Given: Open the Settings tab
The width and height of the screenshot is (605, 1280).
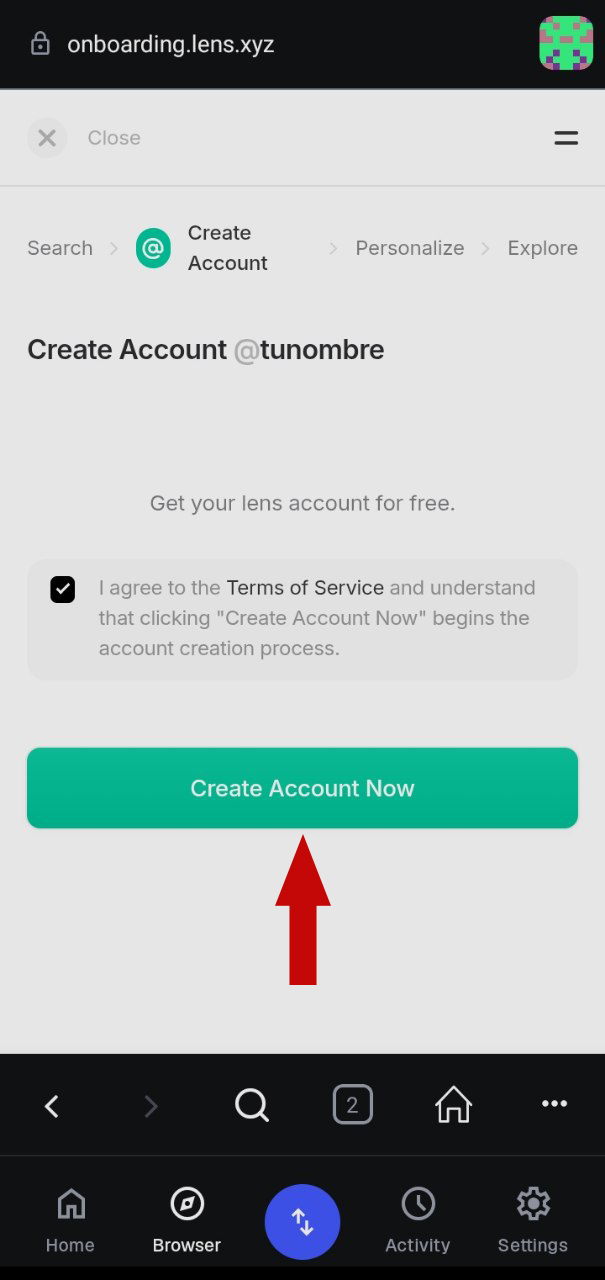Looking at the screenshot, I should pos(532,1220).
